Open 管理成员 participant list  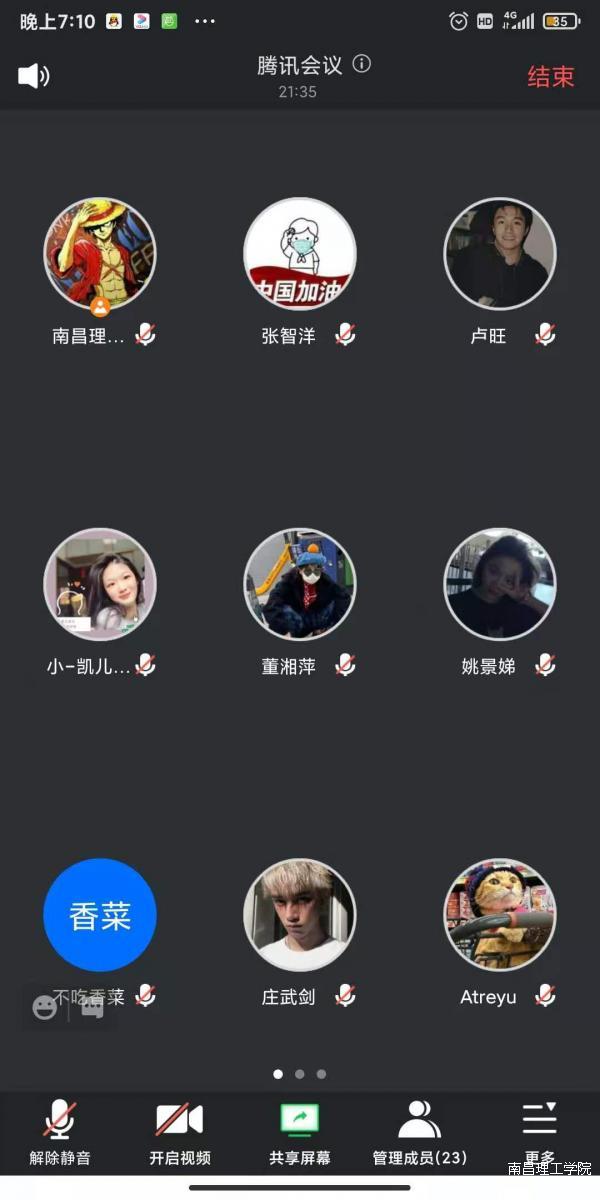(x=420, y=1132)
